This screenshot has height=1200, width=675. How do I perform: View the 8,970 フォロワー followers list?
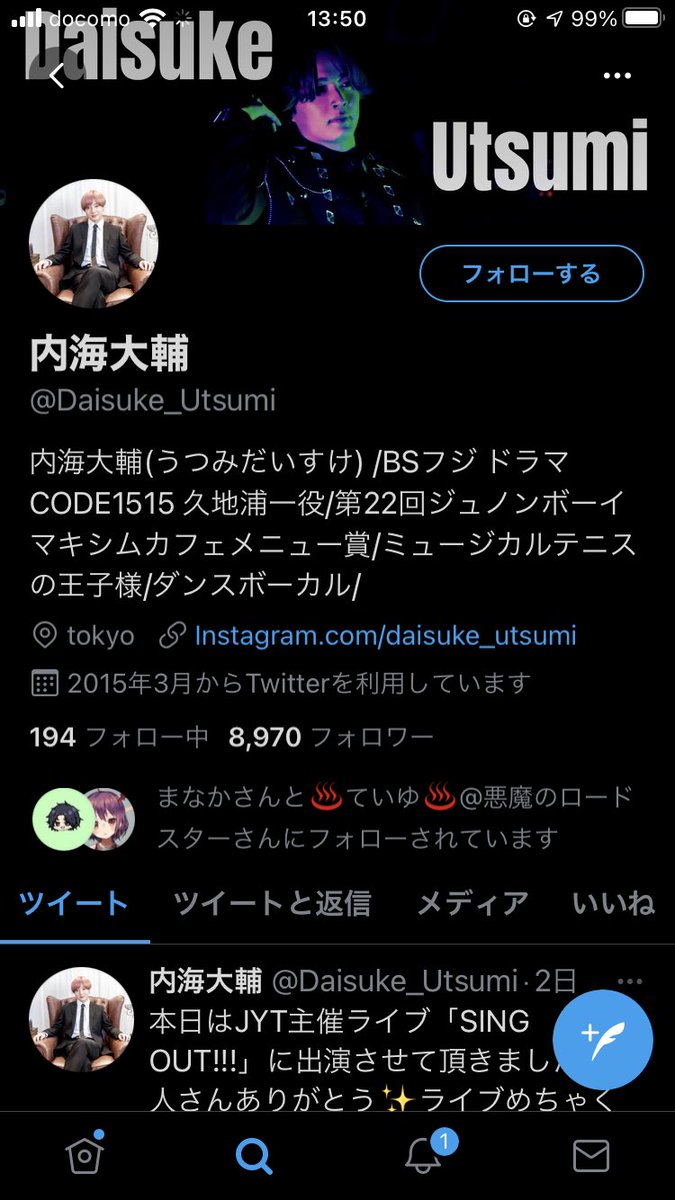(331, 738)
